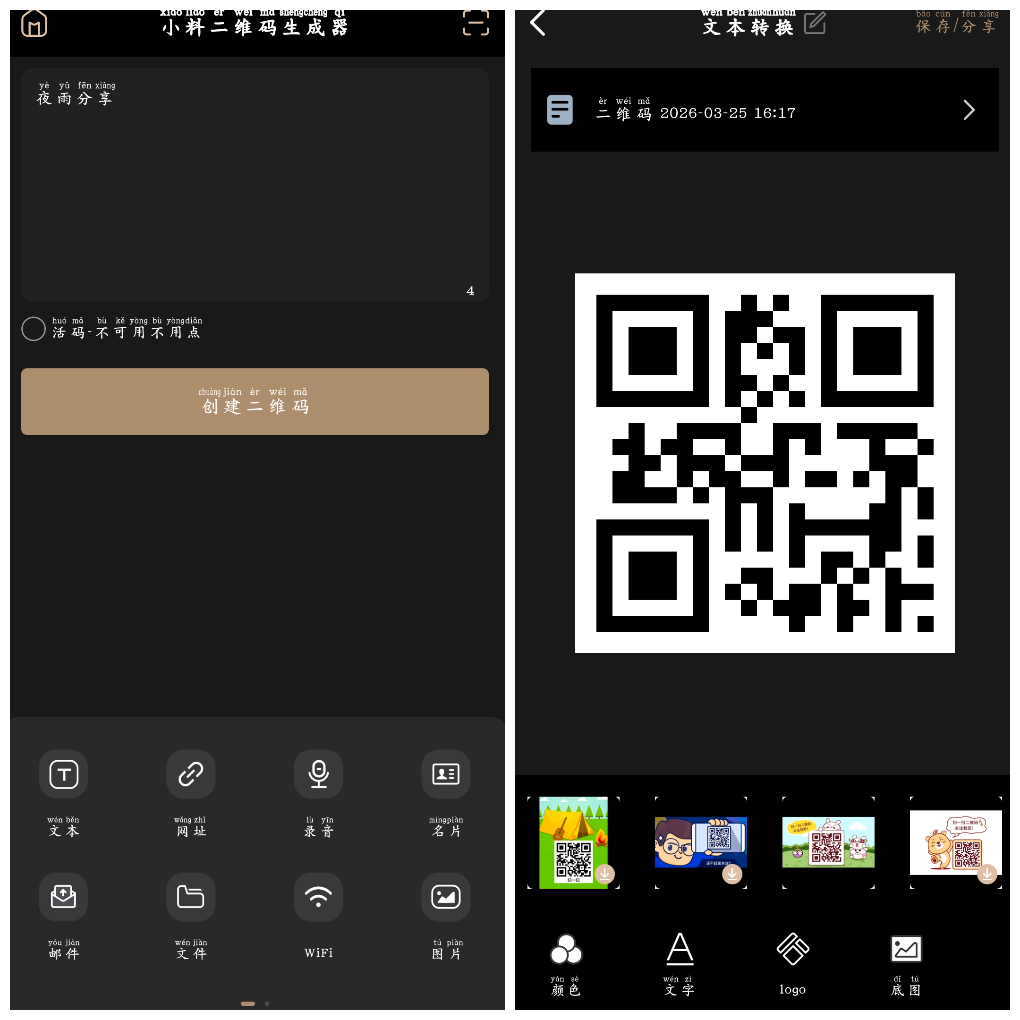Go back from the 文本转换 page

(538, 23)
